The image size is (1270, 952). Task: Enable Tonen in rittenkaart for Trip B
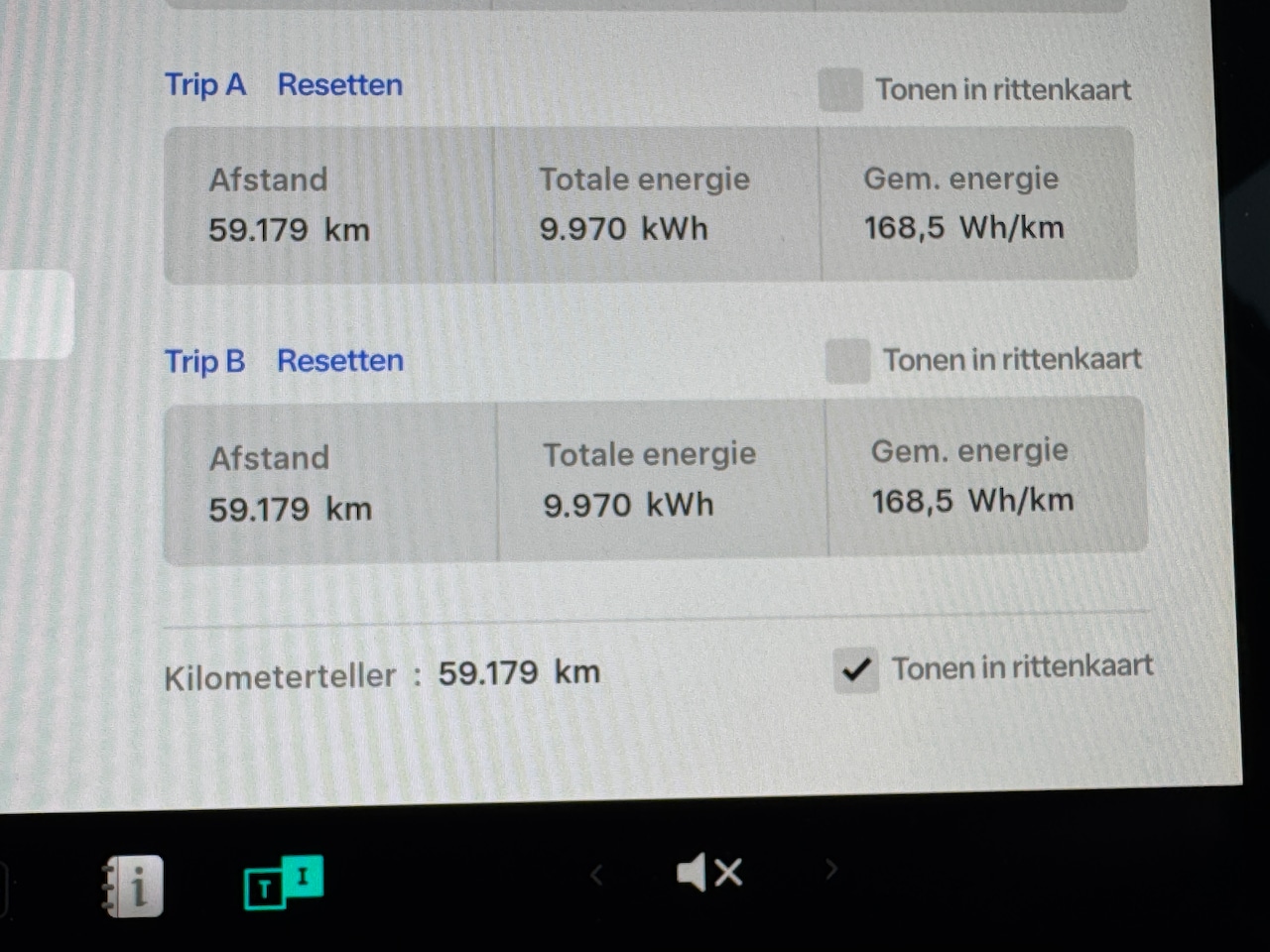tap(847, 361)
